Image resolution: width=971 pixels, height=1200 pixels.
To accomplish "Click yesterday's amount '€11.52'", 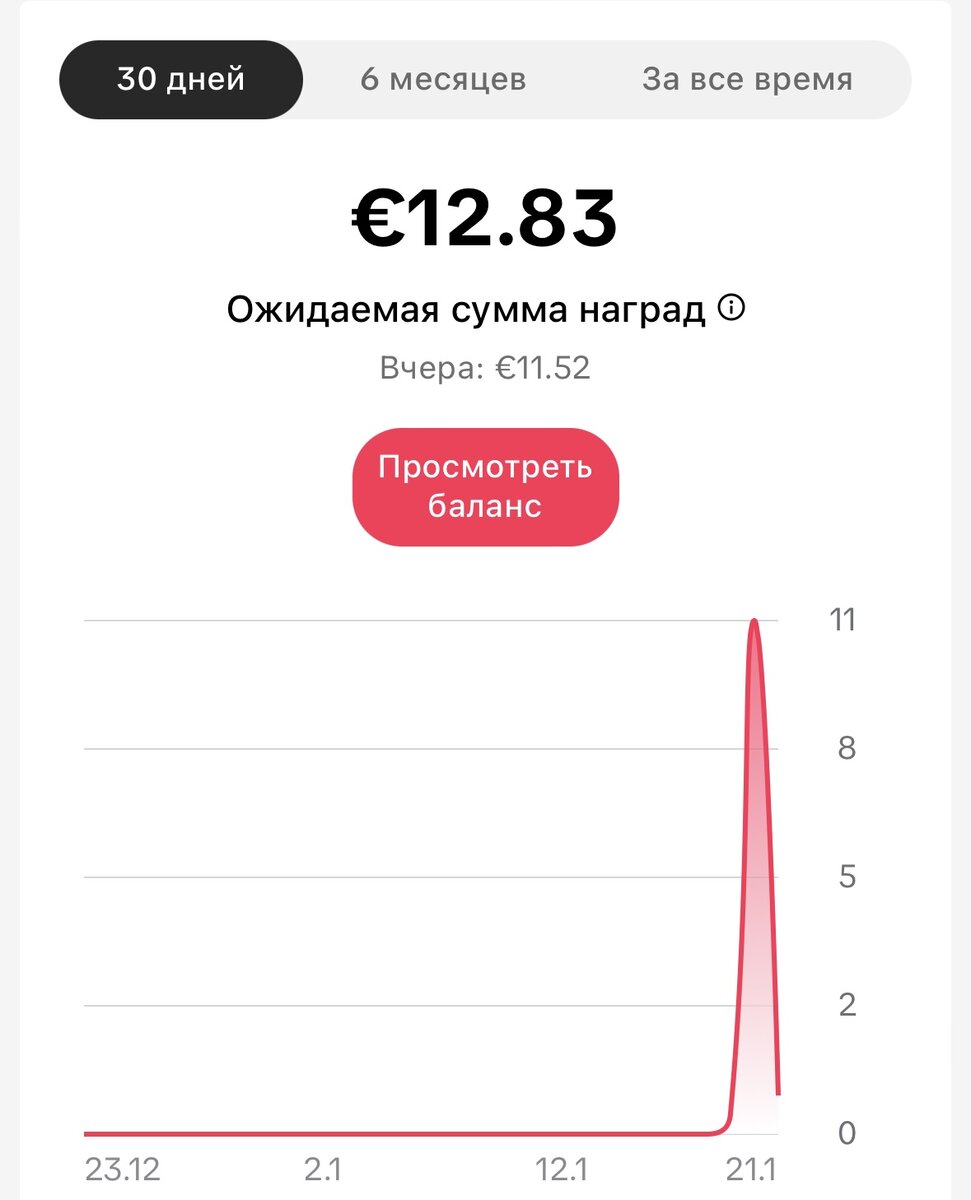I will 541,368.
